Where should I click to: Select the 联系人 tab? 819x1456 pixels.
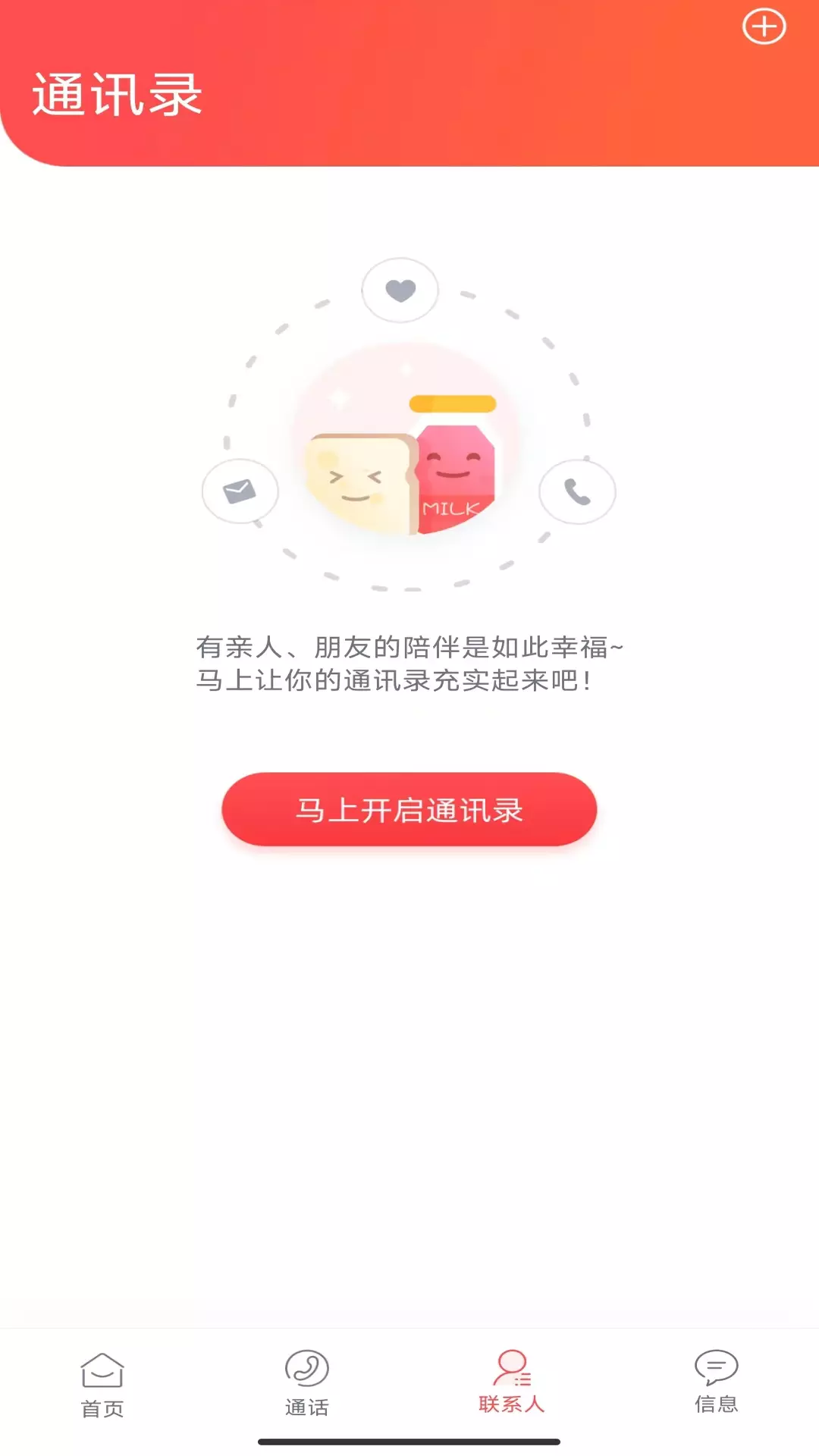click(512, 1383)
